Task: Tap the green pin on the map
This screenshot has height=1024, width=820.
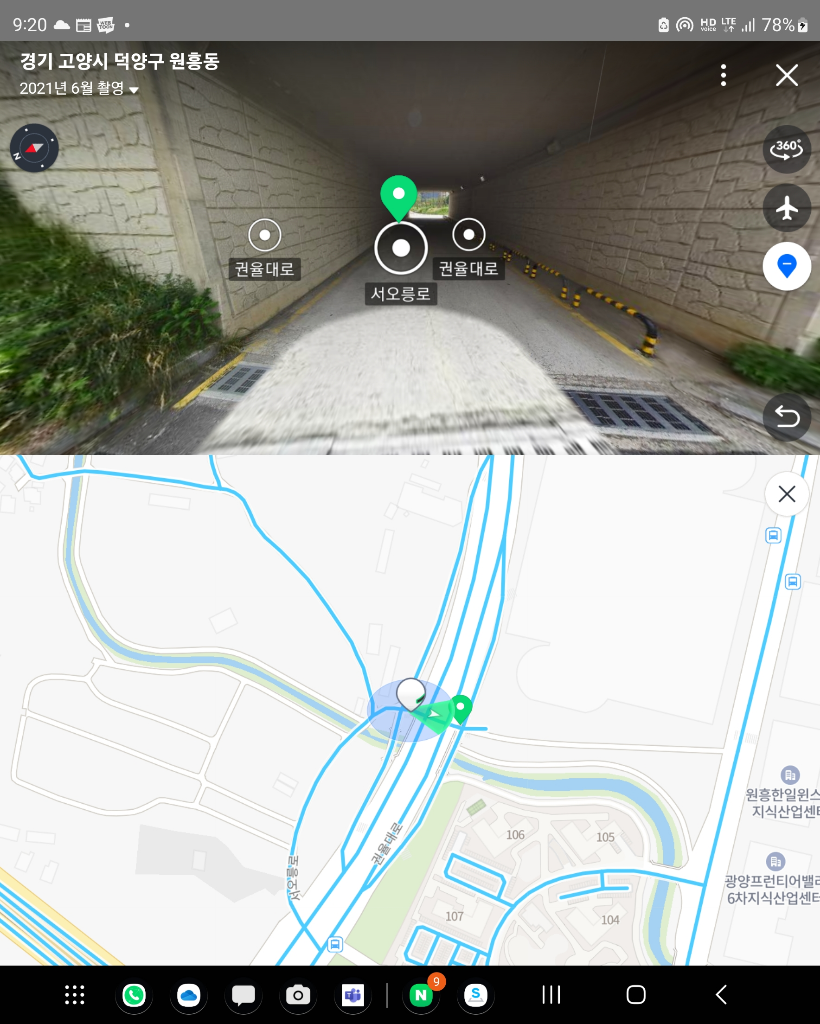Action: (x=461, y=708)
